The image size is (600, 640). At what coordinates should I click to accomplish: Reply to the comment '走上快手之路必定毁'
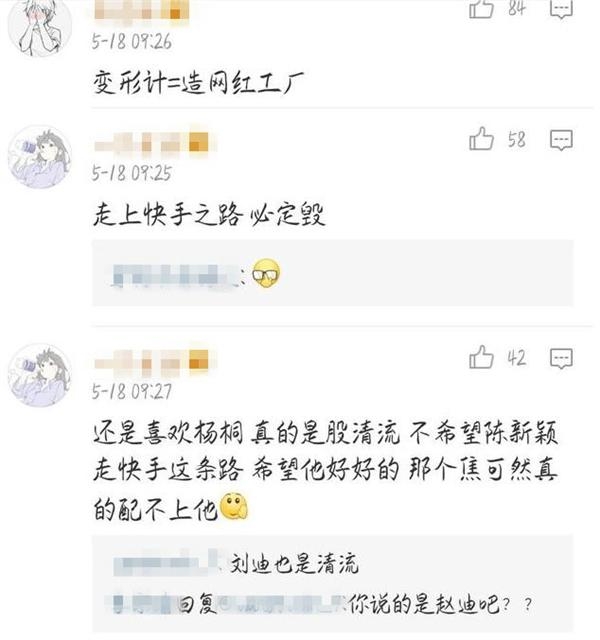pyautogui.click(x=562, y=140)
